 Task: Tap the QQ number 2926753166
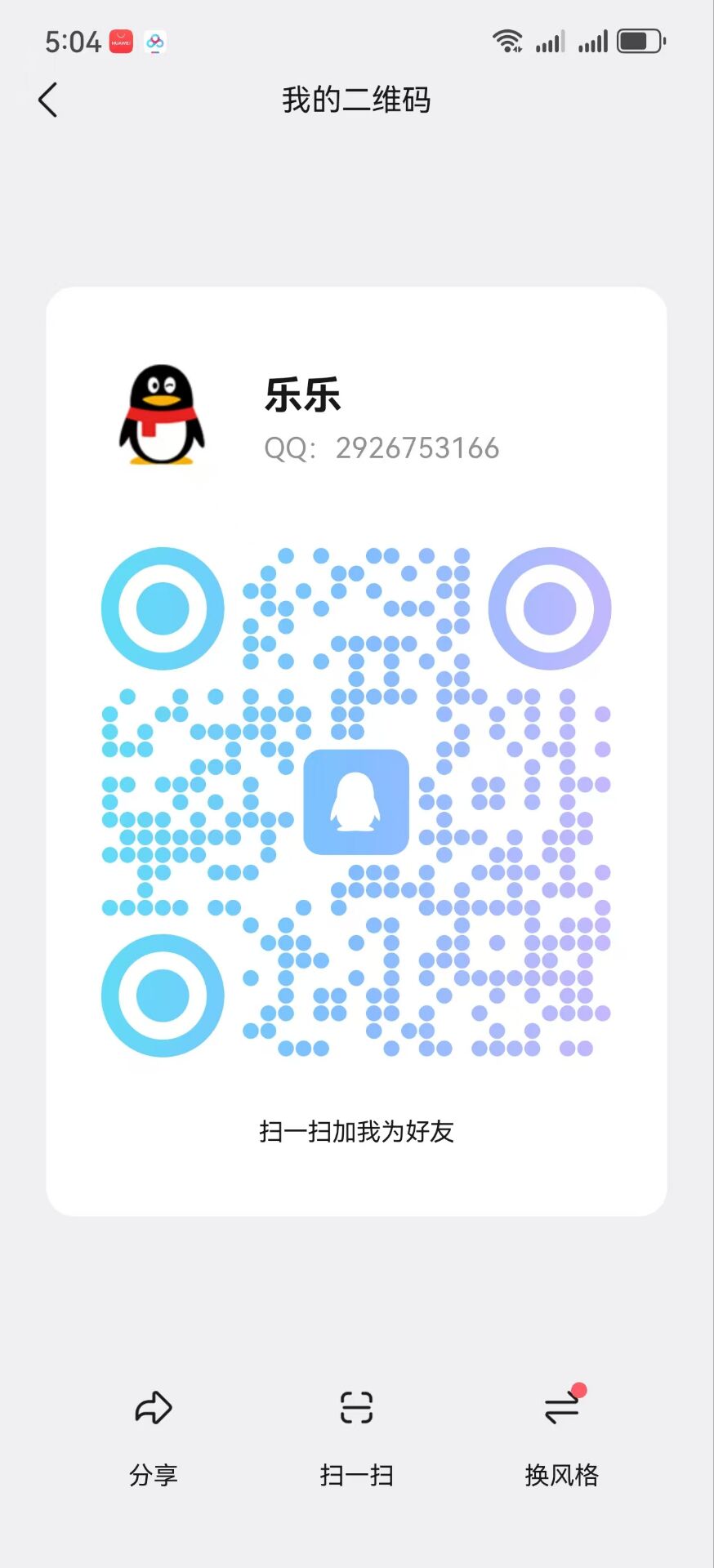pyautogui.click(x=417, y=448)
